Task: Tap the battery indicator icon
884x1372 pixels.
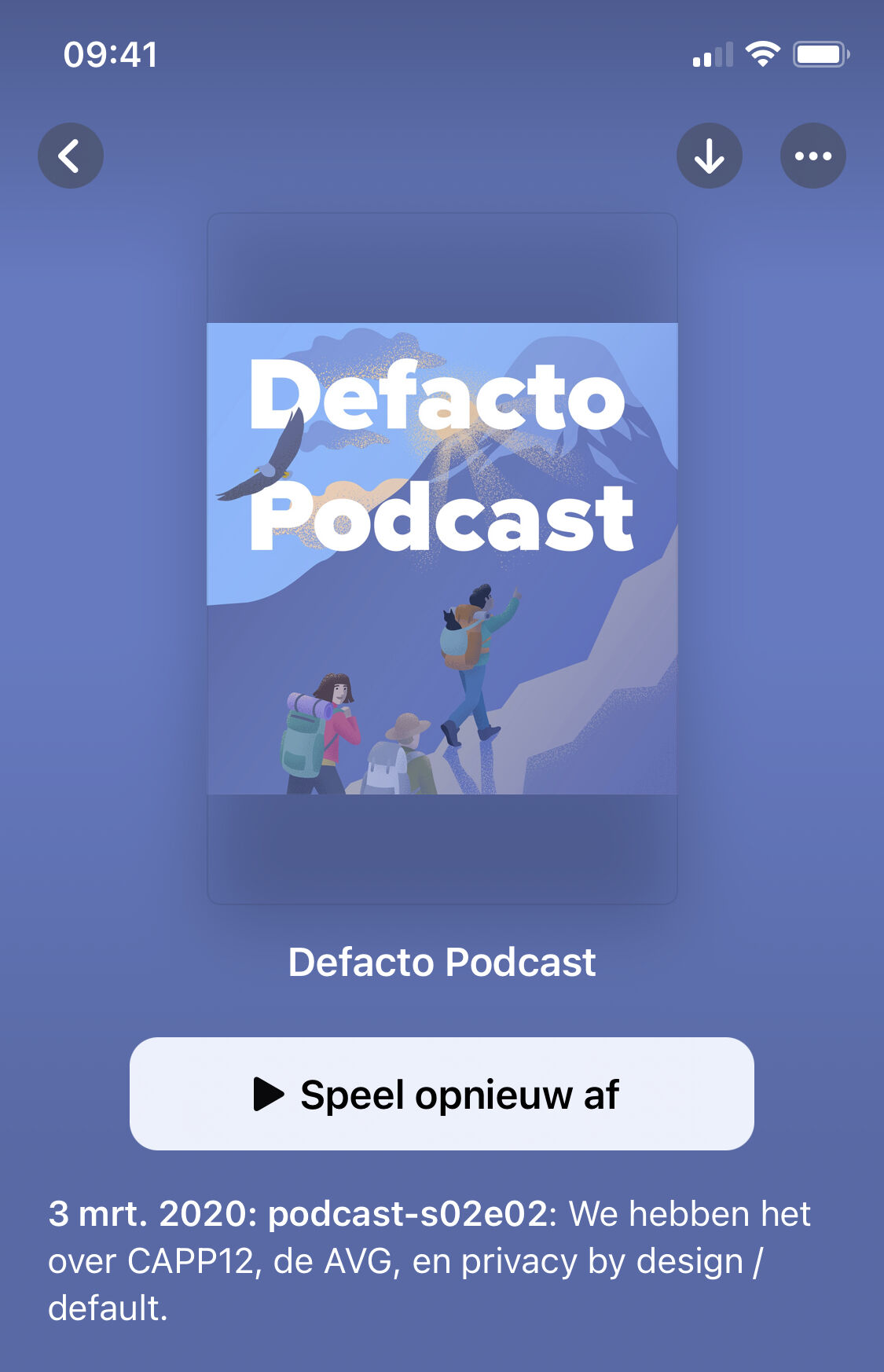Action: point(818,53)
